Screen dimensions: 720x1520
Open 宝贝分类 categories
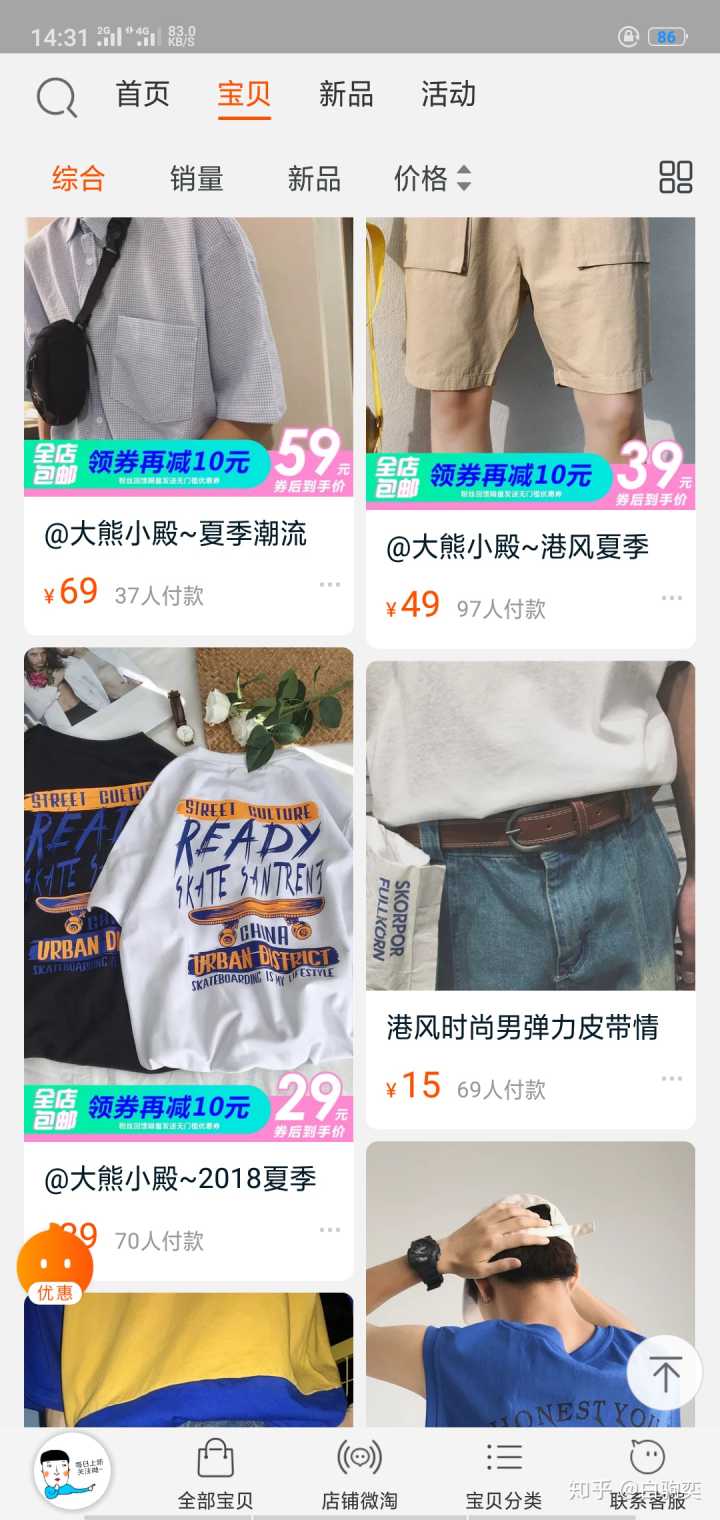503,1472
